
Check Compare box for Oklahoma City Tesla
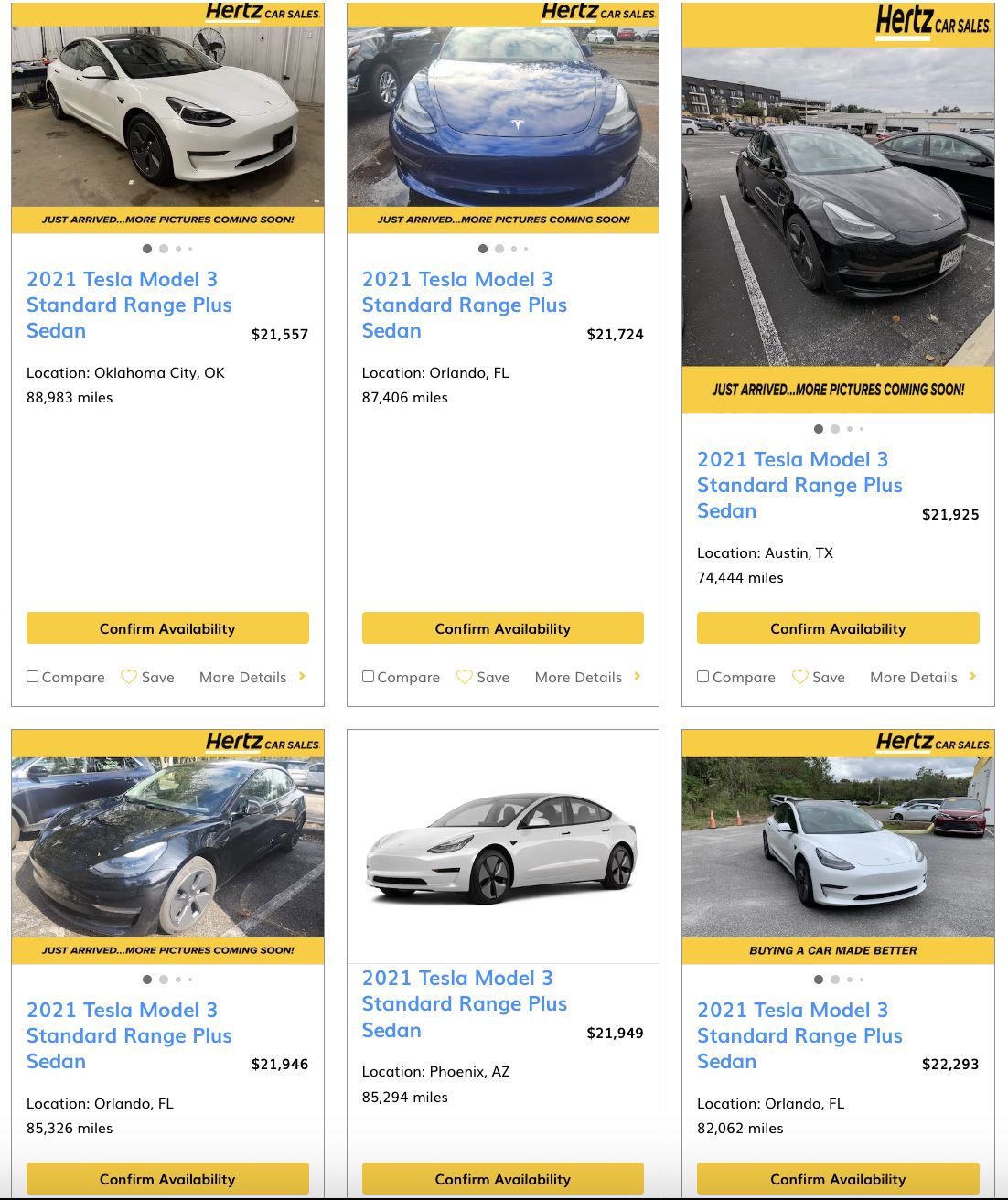tap(33, 677)
